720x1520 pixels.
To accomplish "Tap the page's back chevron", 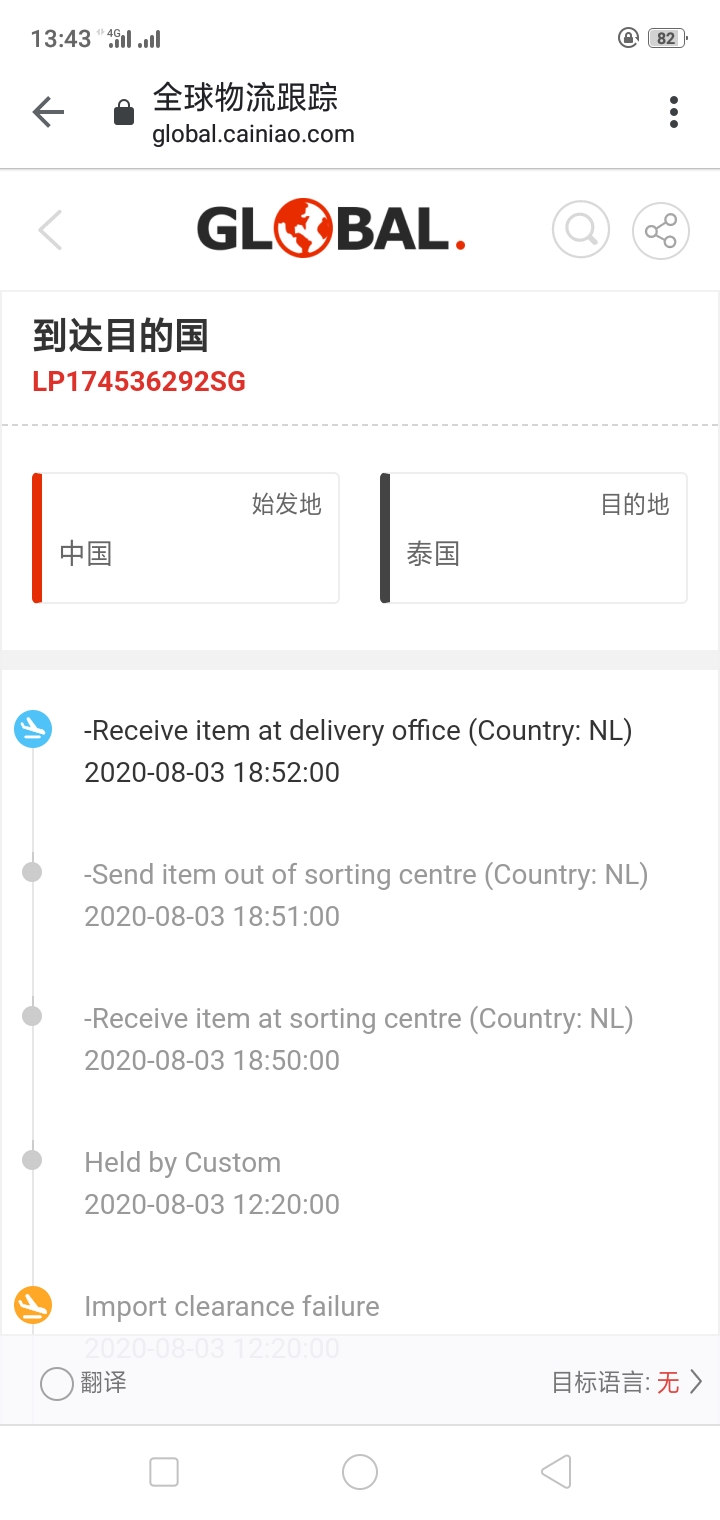I will coord(50,230).
